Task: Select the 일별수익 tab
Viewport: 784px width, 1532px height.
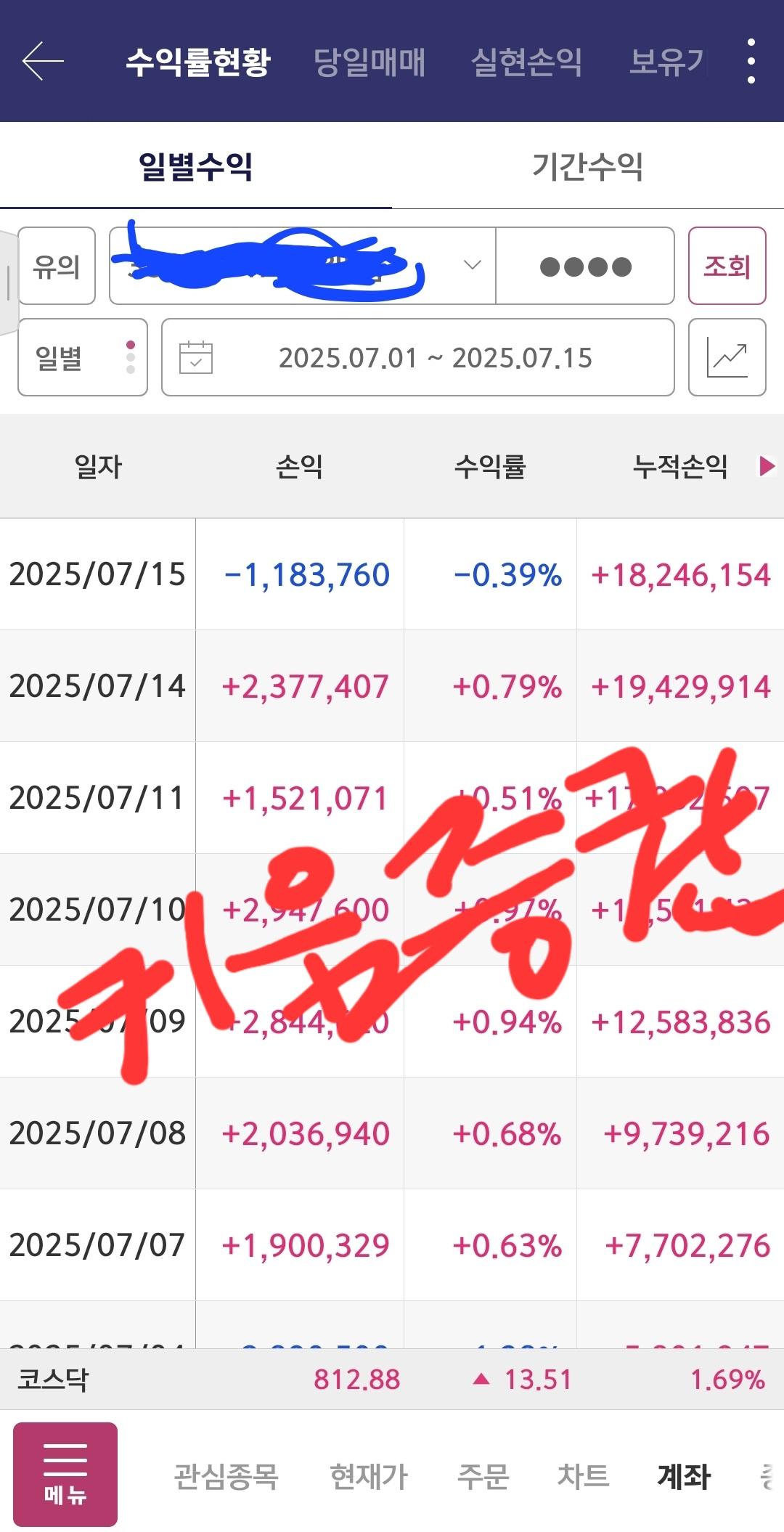Action: pos(195,165)
